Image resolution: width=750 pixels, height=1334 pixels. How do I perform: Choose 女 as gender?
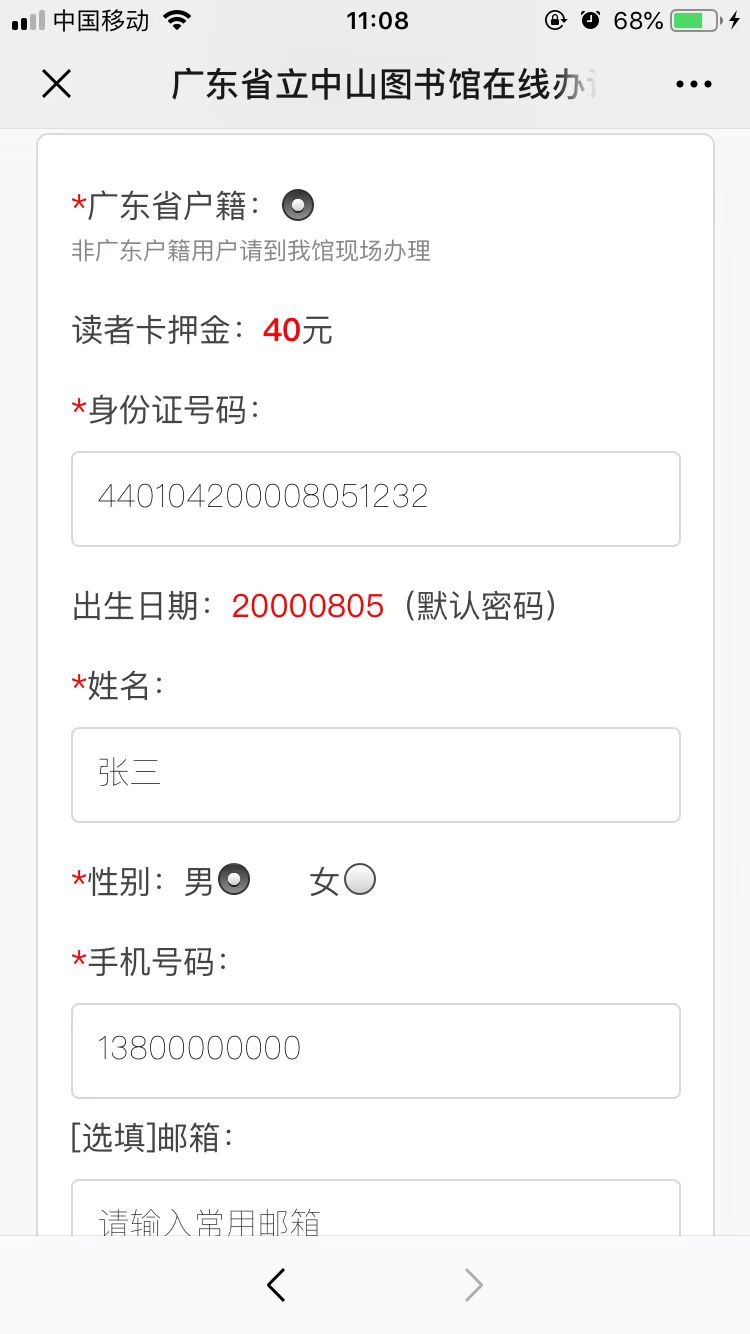click(360, 880)
